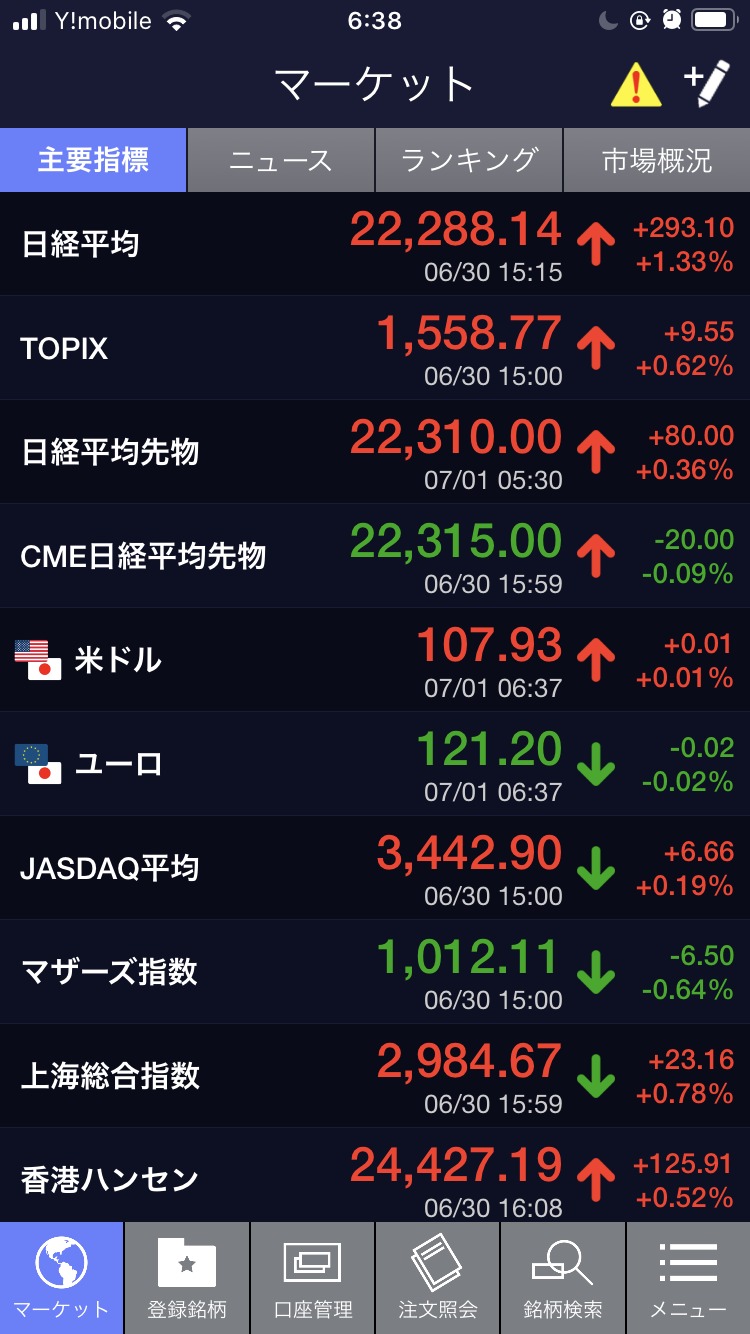Go to 銘柄検索 in bottom bar
The height and width of the screenshot is (1334, 750).
click(x=563, y=1278)
